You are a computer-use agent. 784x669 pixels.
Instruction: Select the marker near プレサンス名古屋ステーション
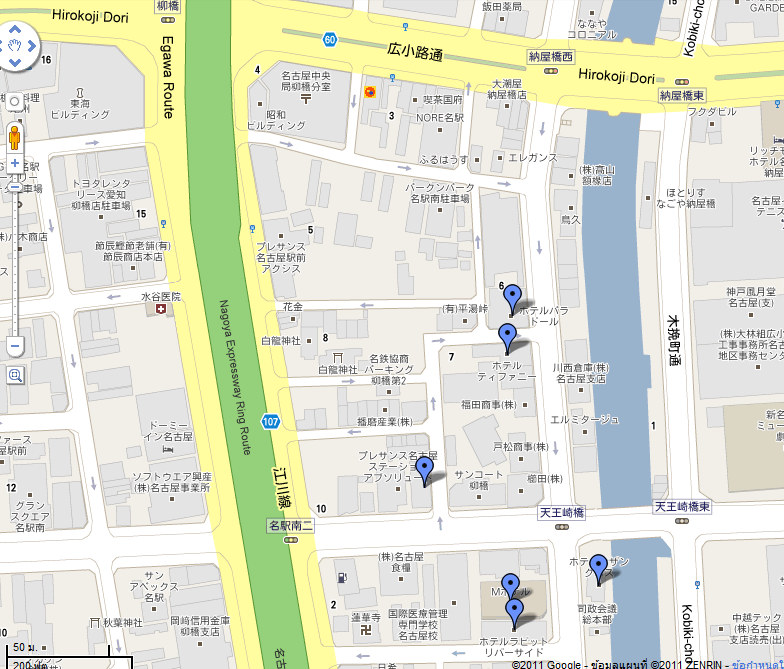(425, 468)
